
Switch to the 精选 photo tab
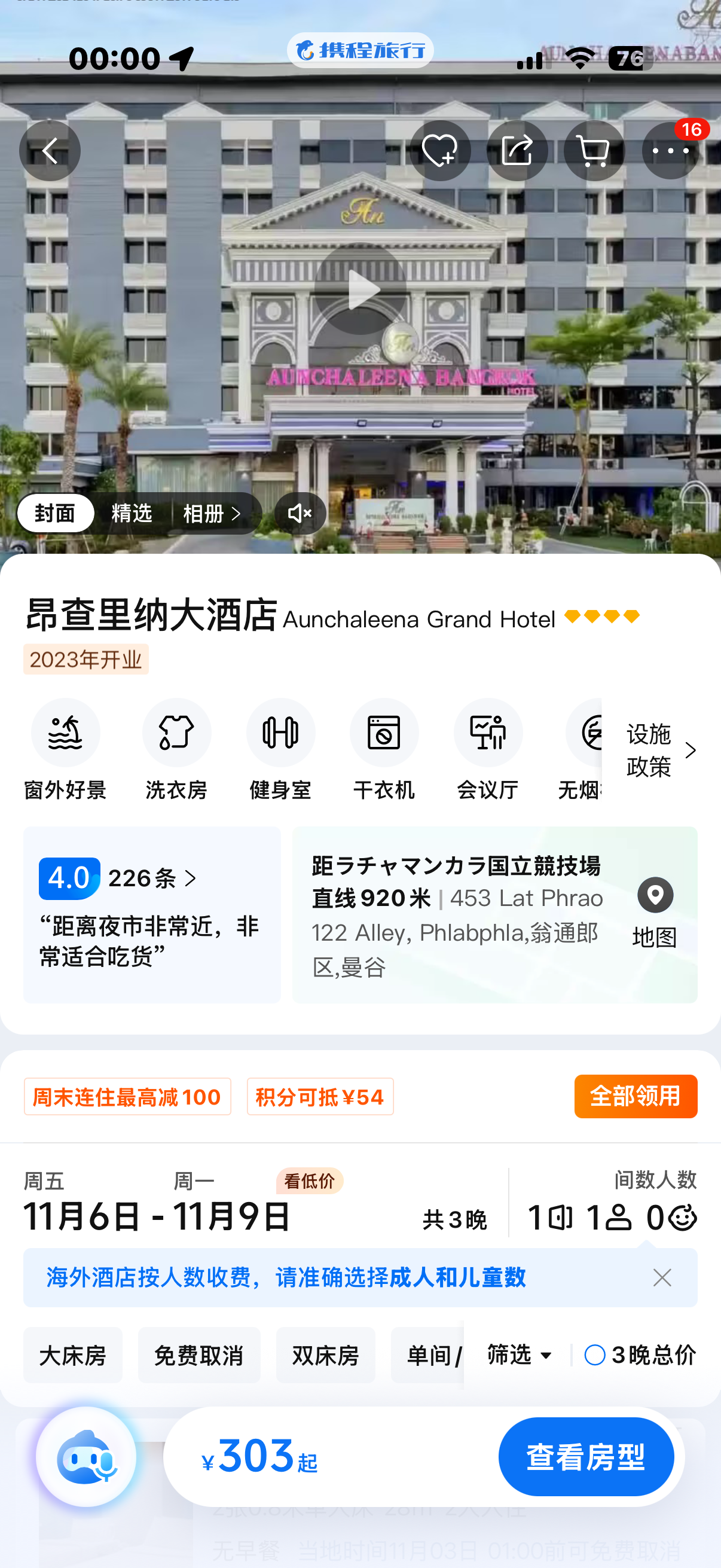pos(132,513)
